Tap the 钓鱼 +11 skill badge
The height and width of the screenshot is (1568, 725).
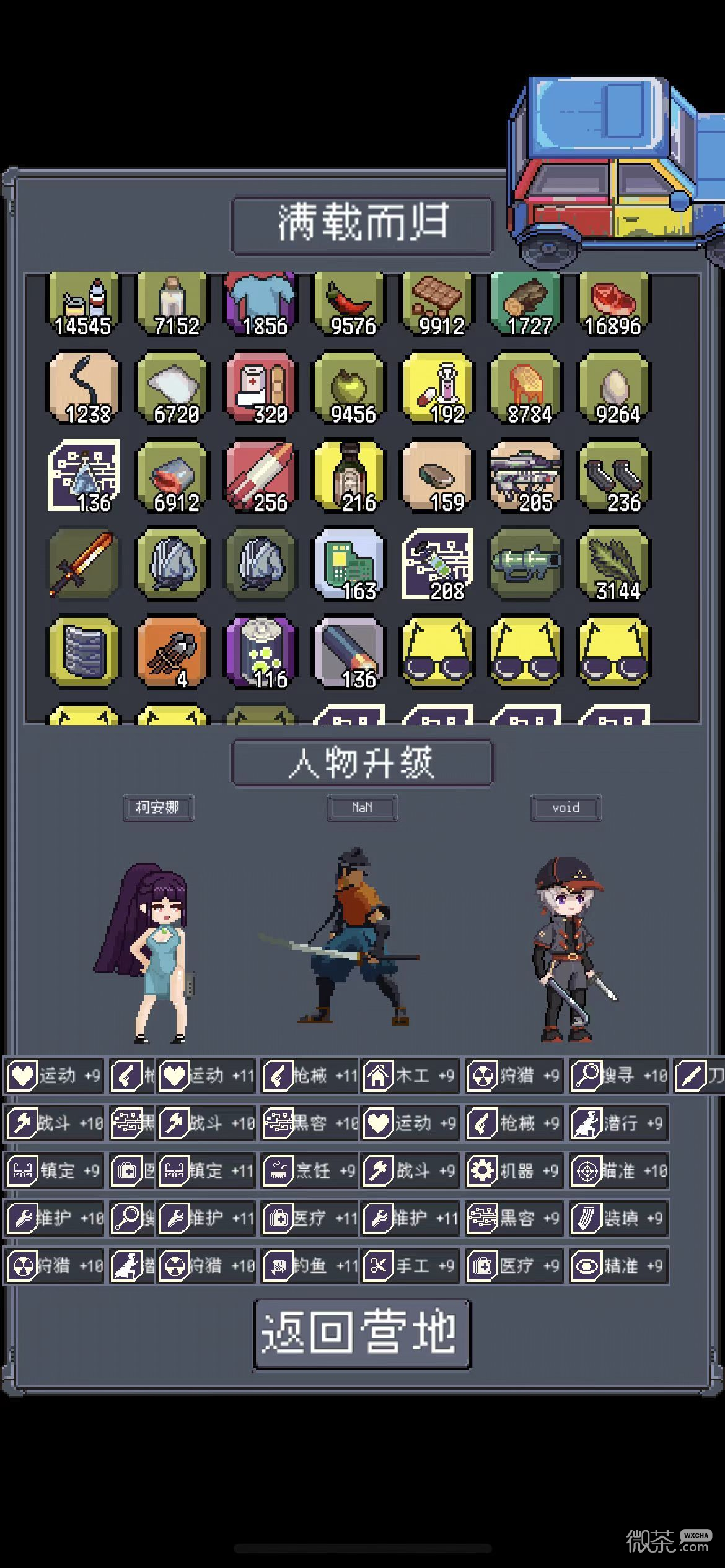309,1266
